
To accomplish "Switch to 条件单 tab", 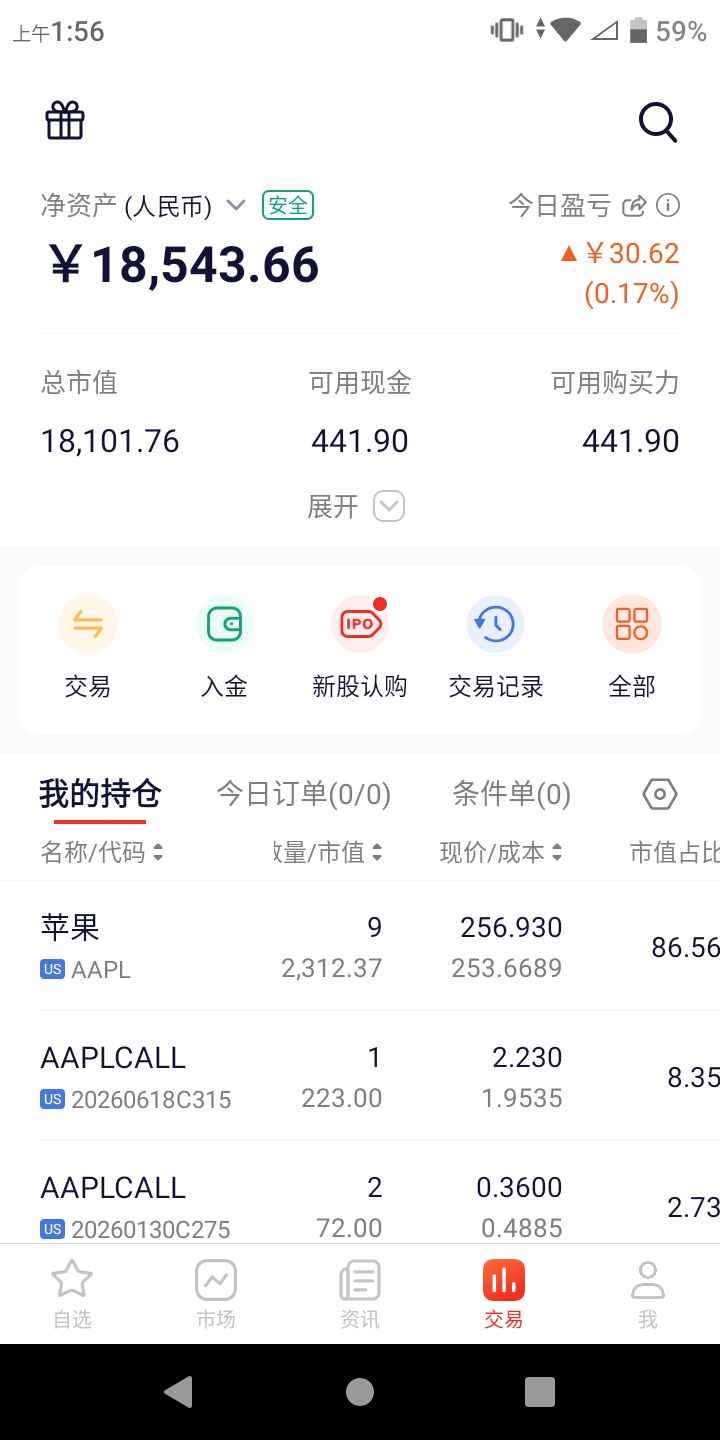I will [x=511, y=795].
